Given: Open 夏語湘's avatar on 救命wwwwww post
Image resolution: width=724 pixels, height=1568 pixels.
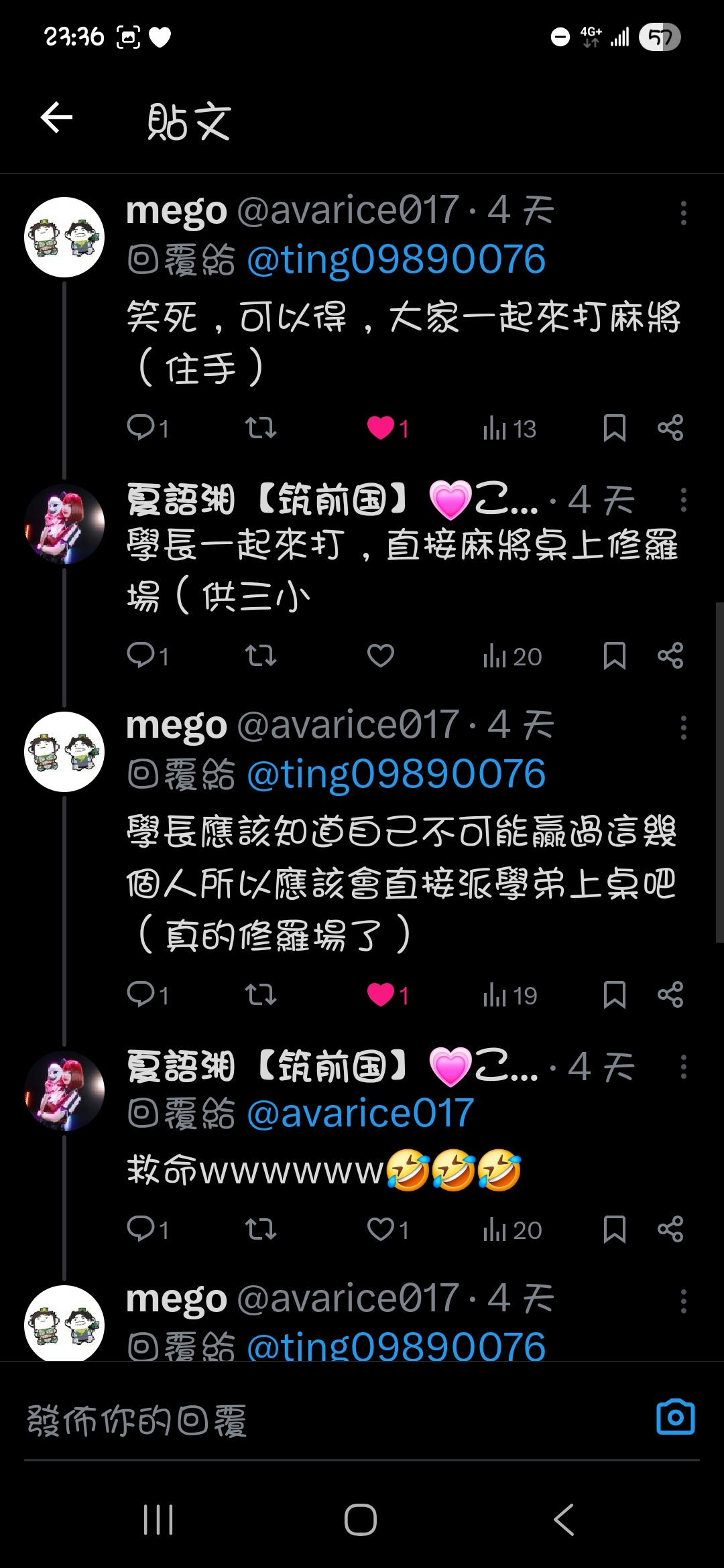Looking at the screenshot, I should [64, 1091].
